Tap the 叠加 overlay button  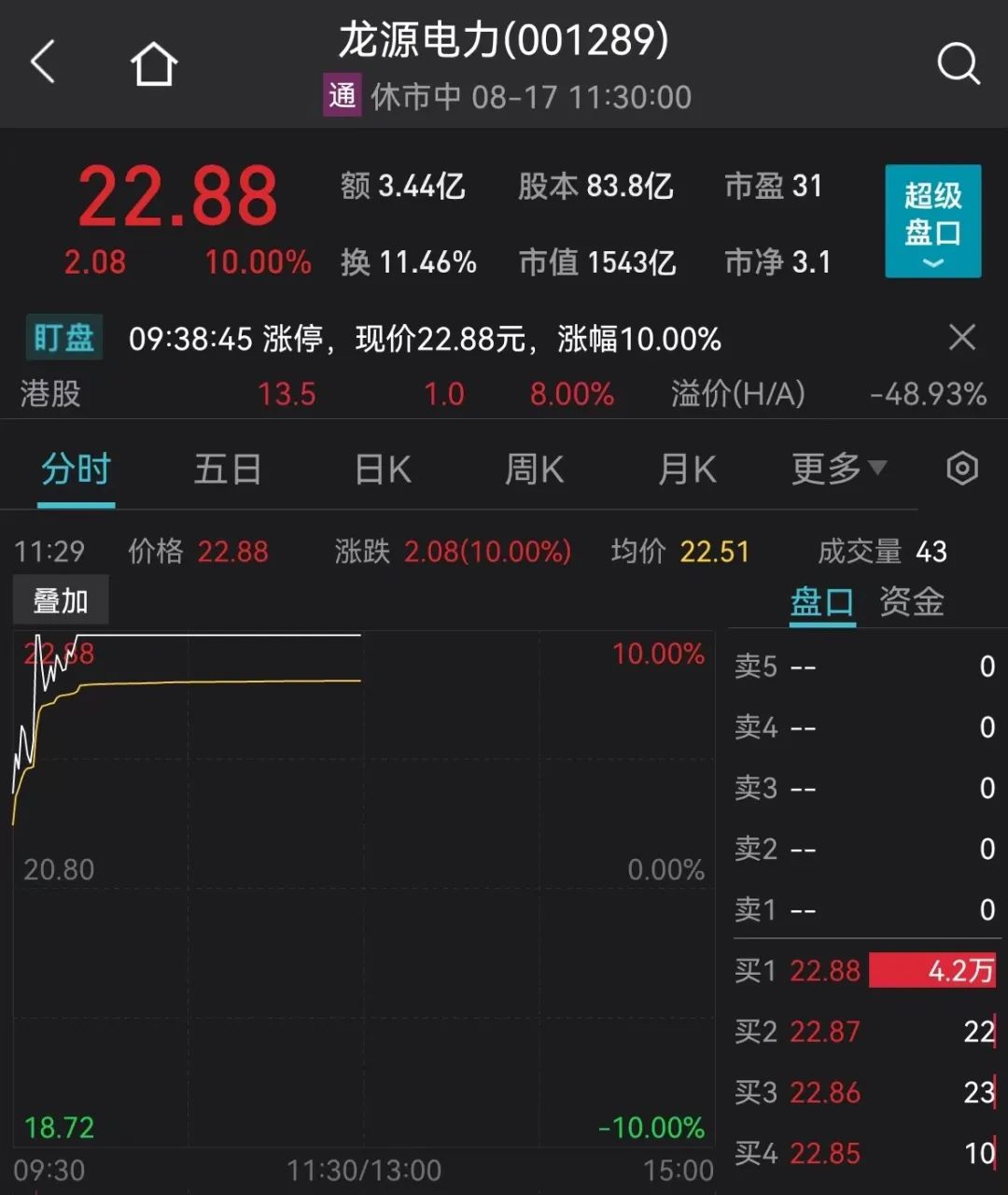61,600
